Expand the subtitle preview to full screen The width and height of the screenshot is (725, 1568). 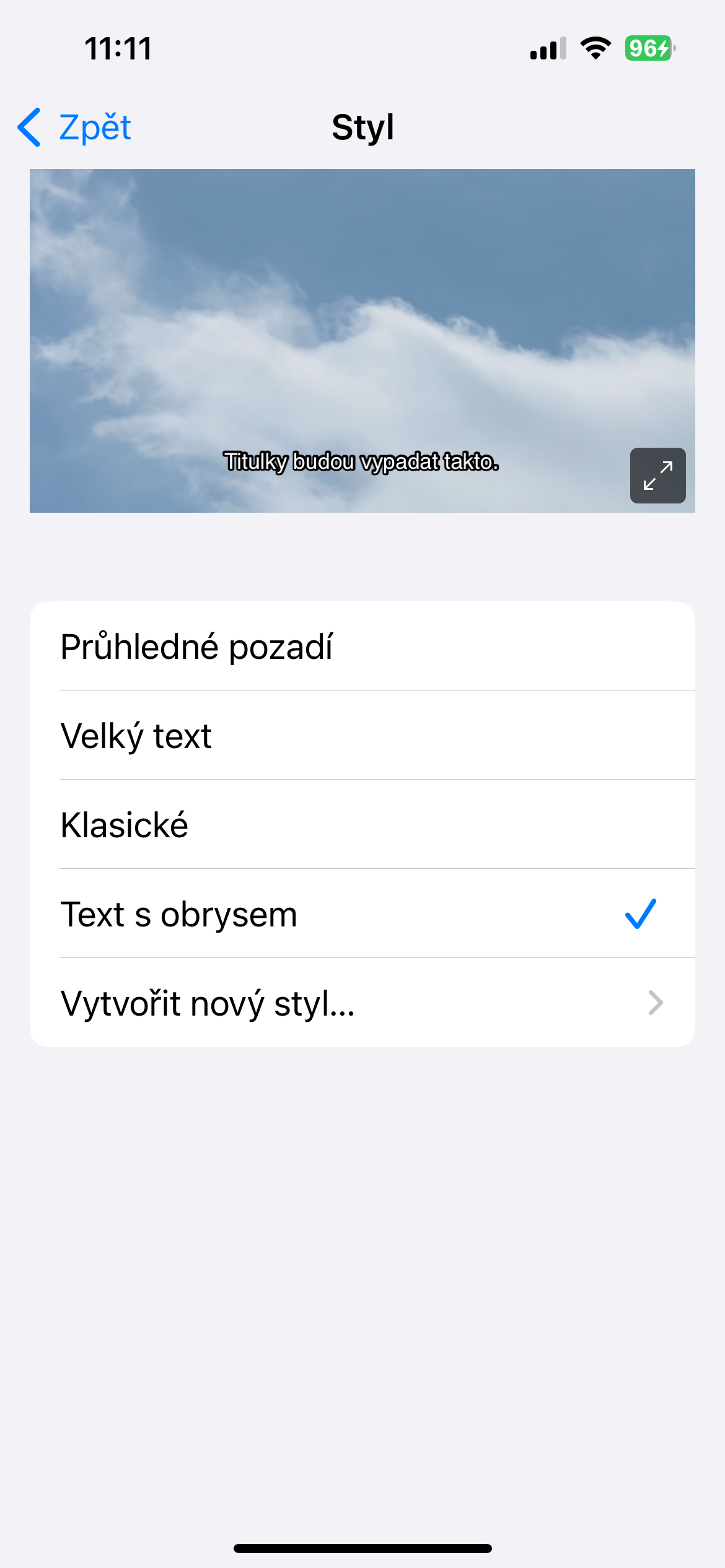click(657, 475)
